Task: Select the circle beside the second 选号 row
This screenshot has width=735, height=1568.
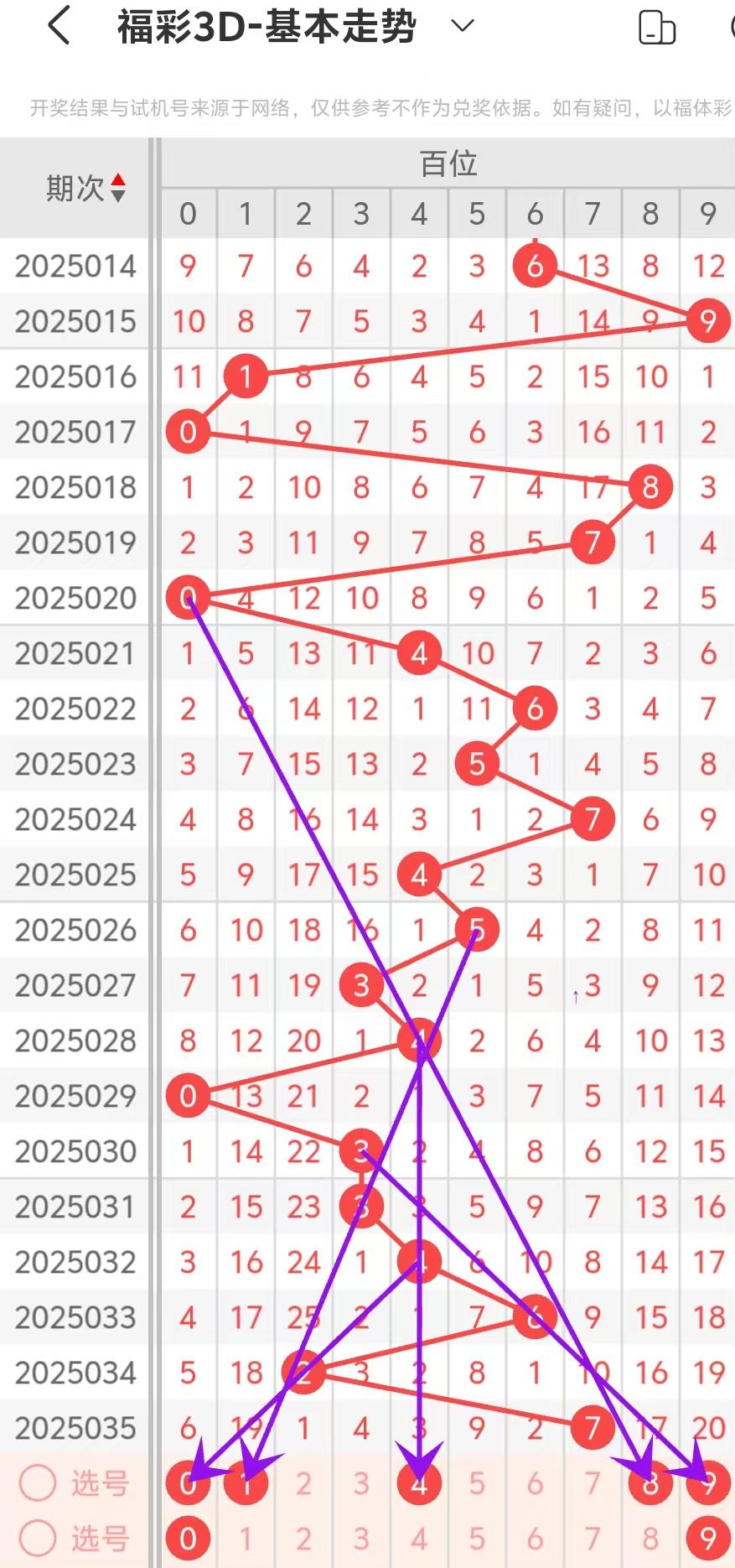Action: tap(38, 1539)
